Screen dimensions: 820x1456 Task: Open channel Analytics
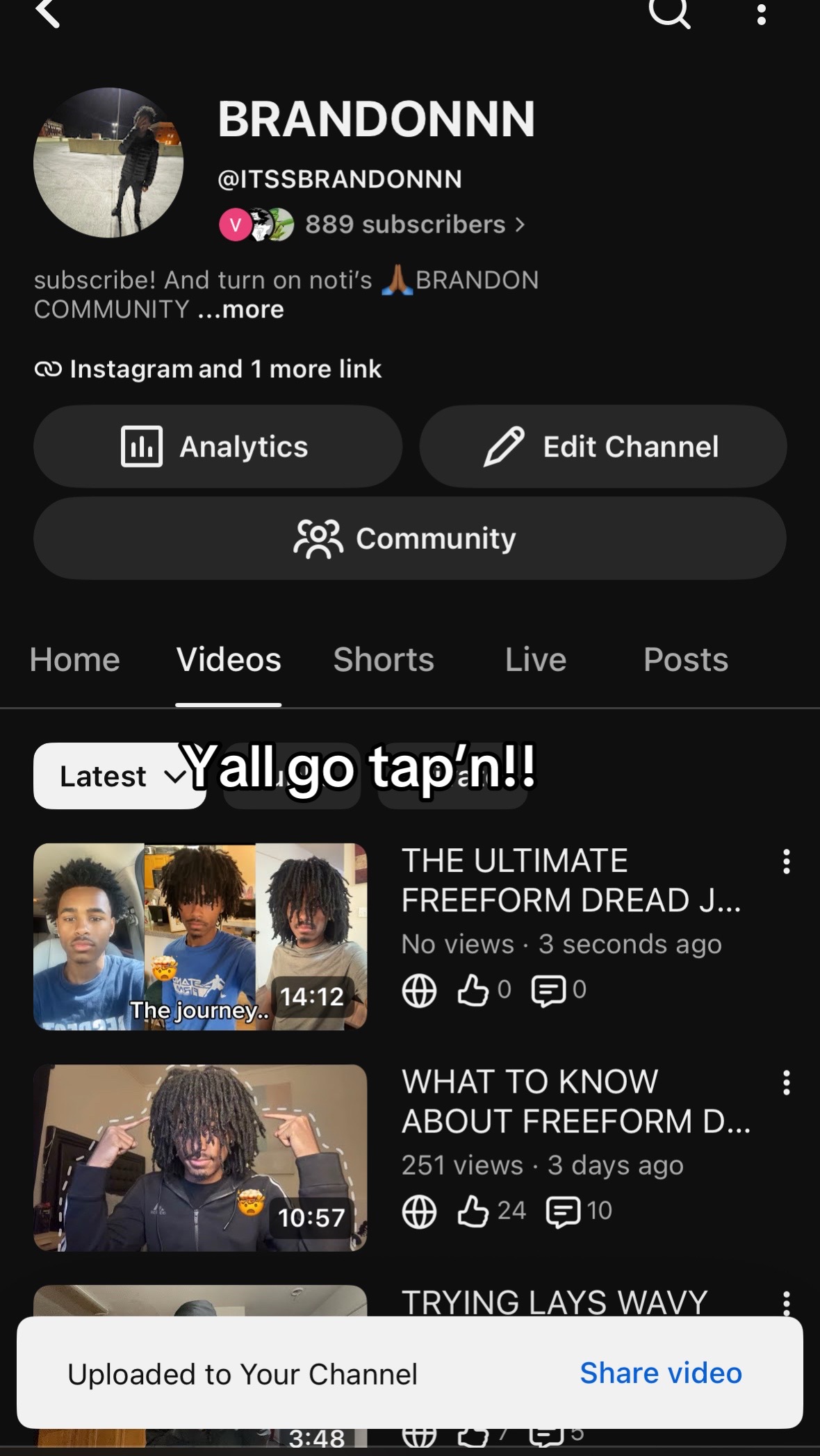point(218,447)
